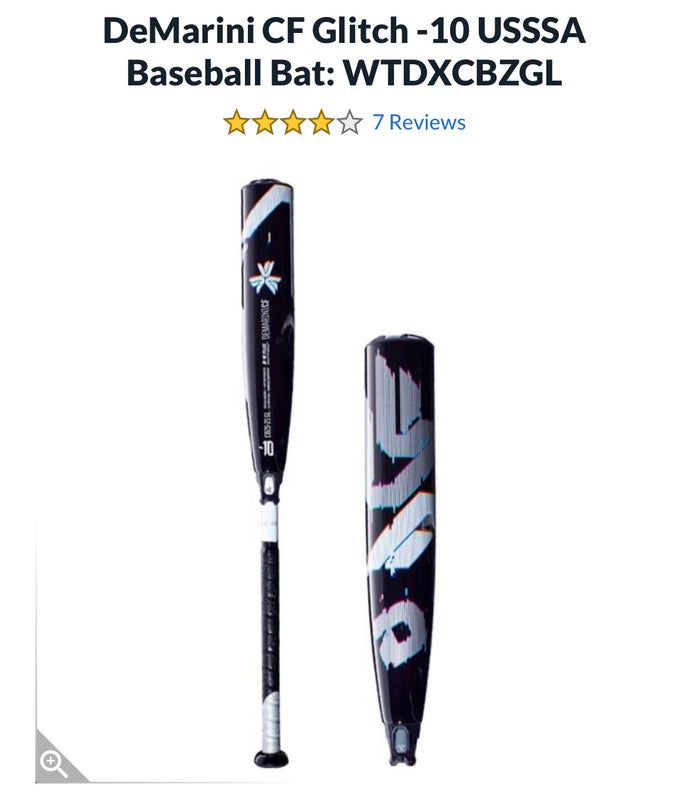Tap the magnifier zoom icon
This screenshot has height=800, width=689.
click(x=53, y=764)
